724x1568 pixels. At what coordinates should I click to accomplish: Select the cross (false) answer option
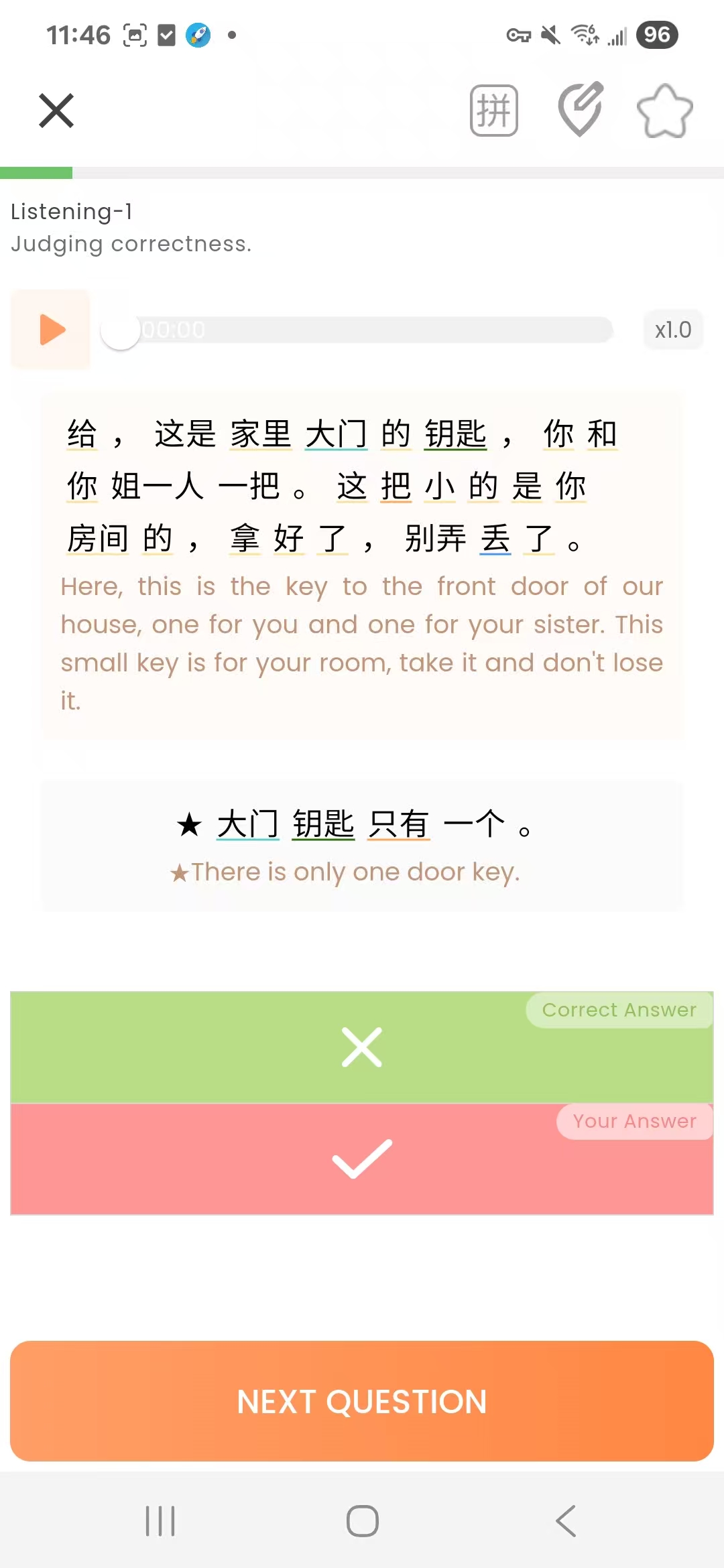click(x=362, y=1047)
